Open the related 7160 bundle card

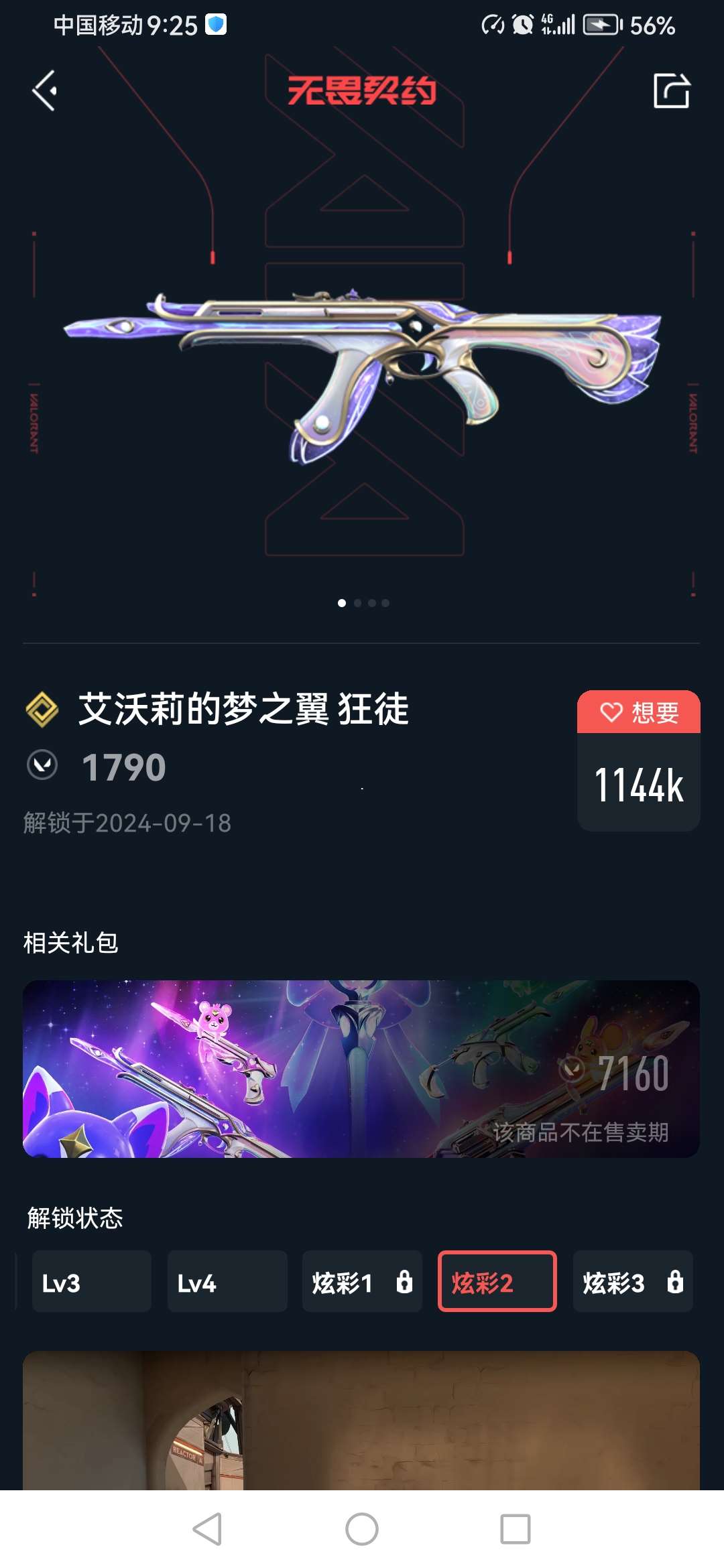pos(361,1069)
